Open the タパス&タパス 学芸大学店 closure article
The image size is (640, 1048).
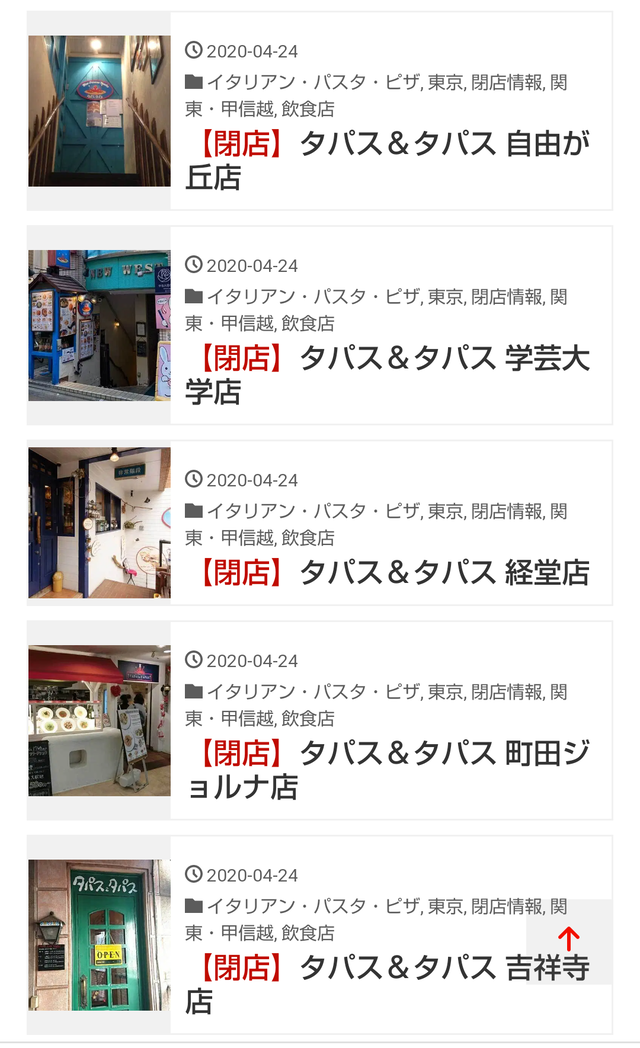pyautogui.click(x=388, y=375)
